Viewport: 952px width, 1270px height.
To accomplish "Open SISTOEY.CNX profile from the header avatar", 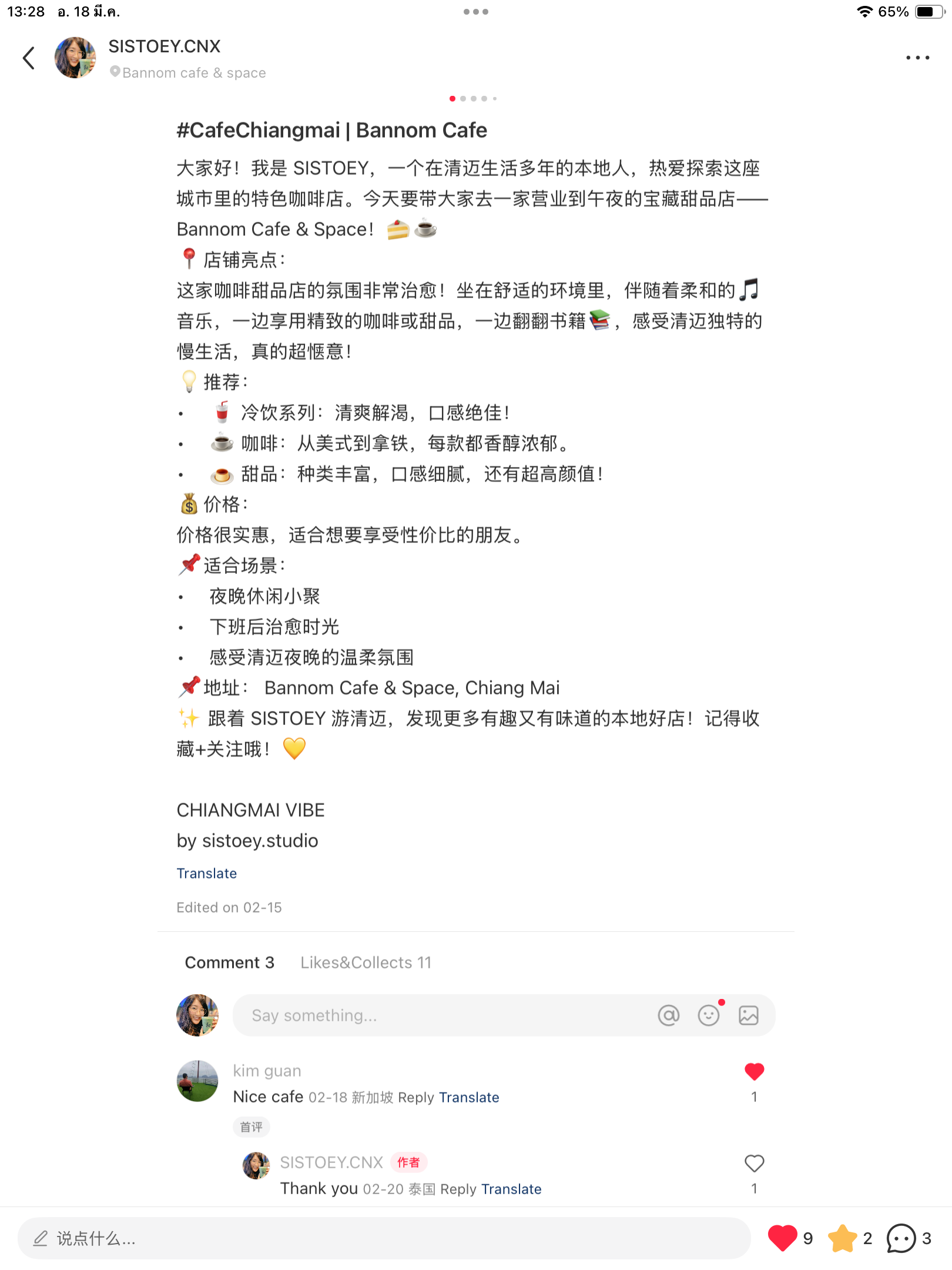I will 75,58.
